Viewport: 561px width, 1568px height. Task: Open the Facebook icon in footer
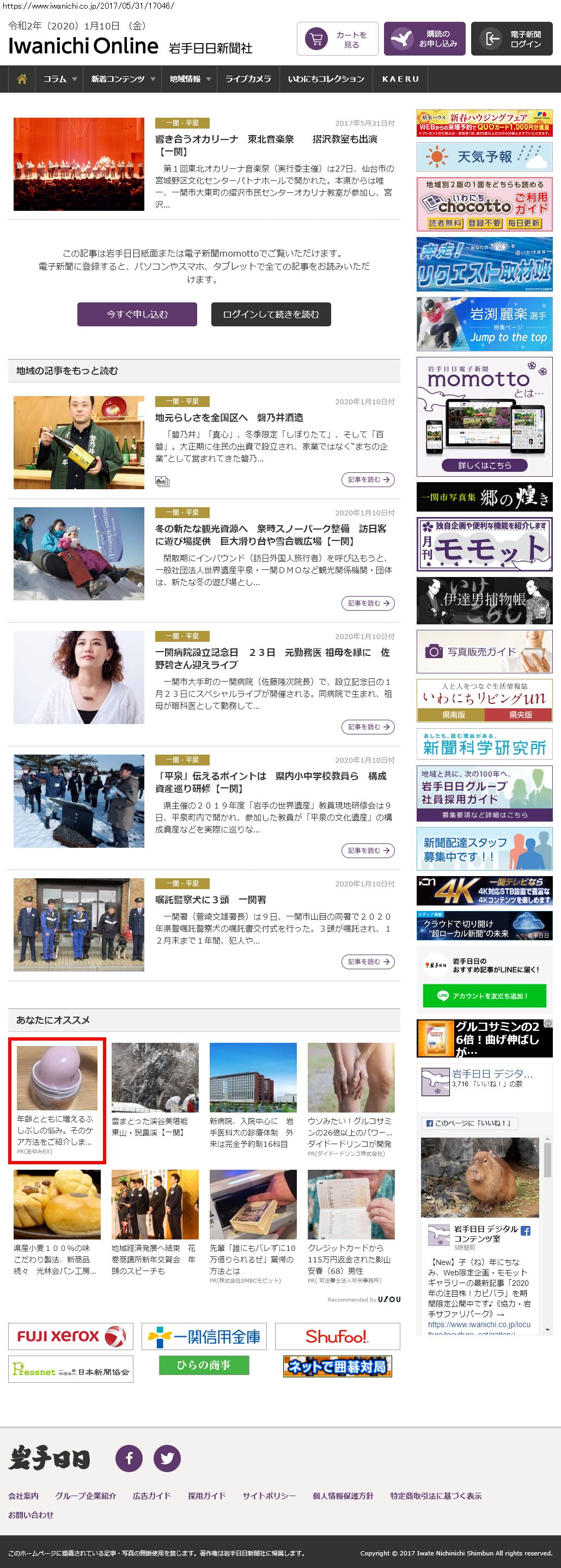tap(129, 1458)
